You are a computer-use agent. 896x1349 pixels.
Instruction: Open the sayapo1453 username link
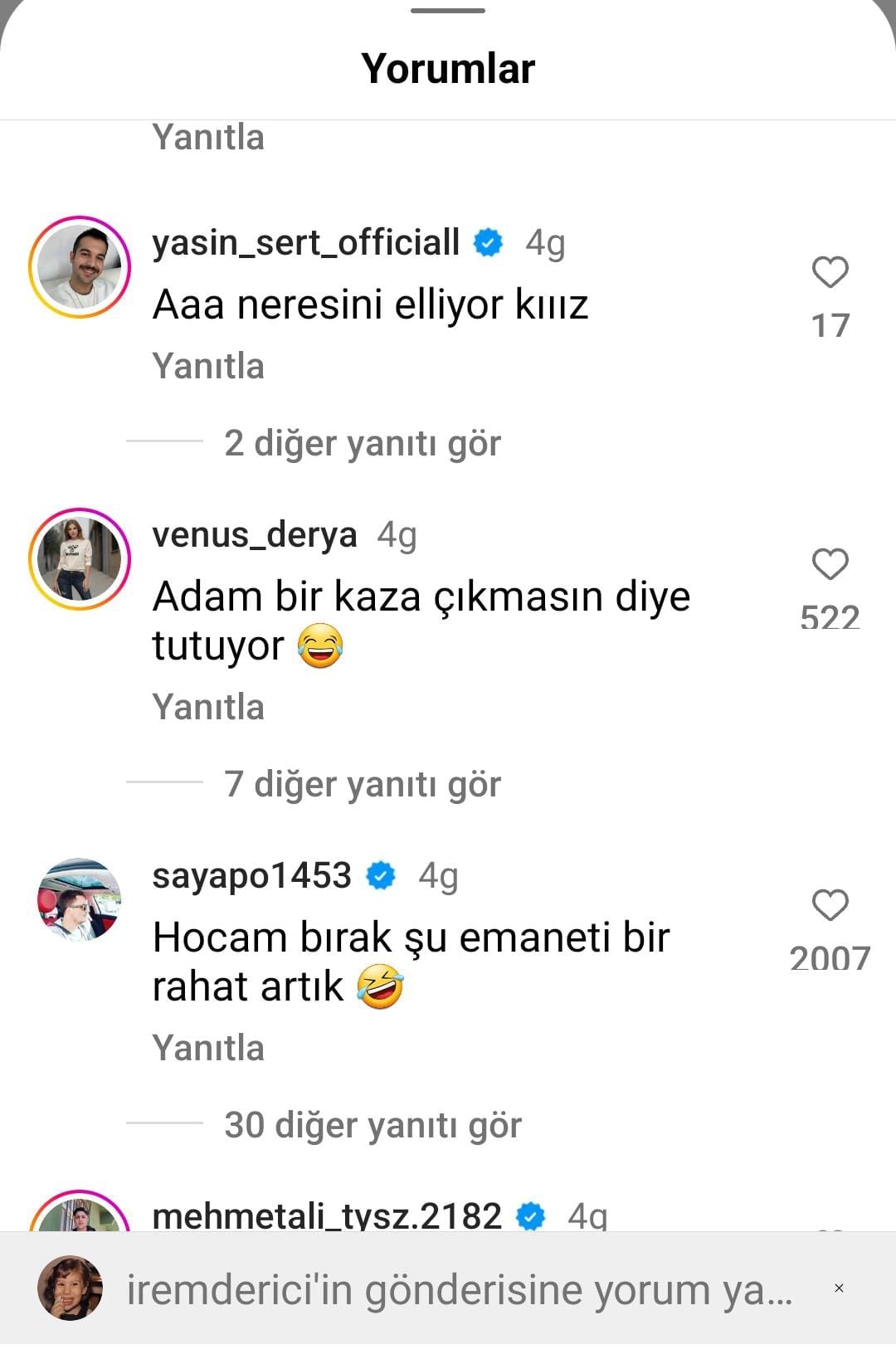point(252,876)
